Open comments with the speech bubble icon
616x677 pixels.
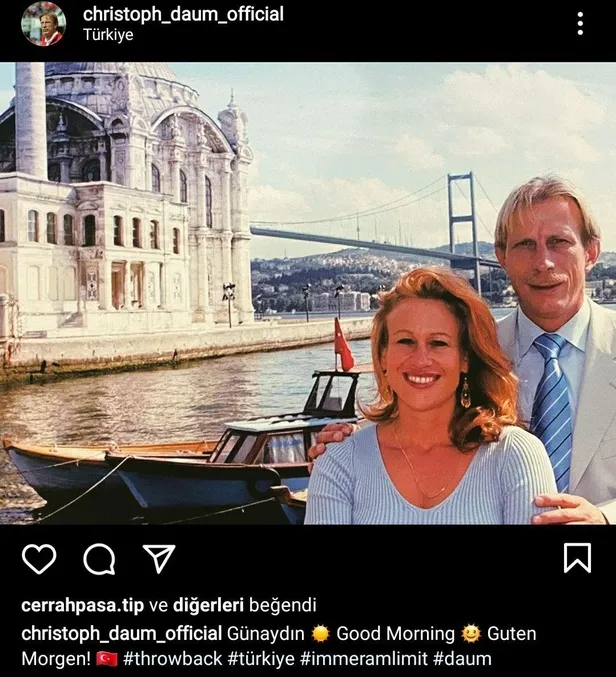pos(99,558)
